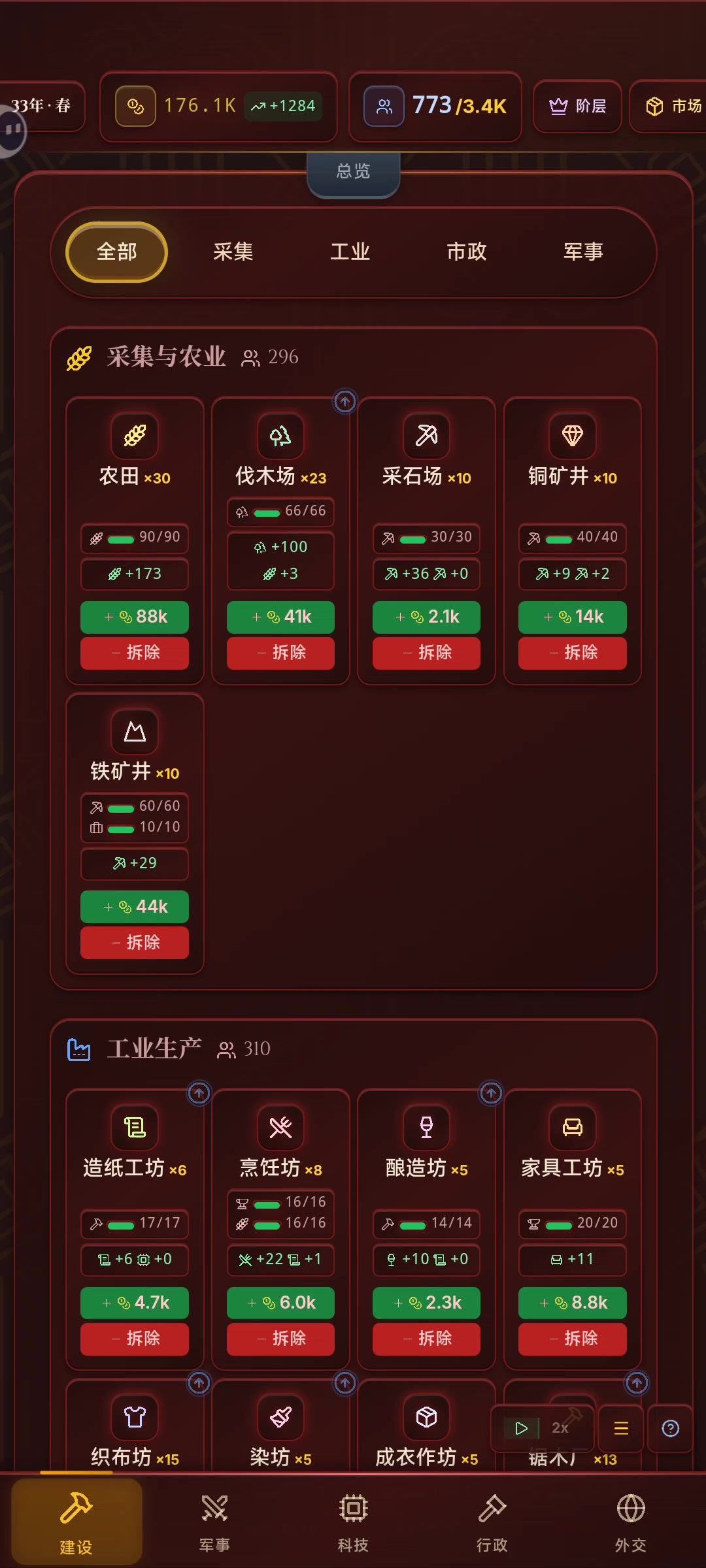Buy a 采石场 for 2.1k
The width and height of the screenshot is (706, 1568).
tap(426, 617)
